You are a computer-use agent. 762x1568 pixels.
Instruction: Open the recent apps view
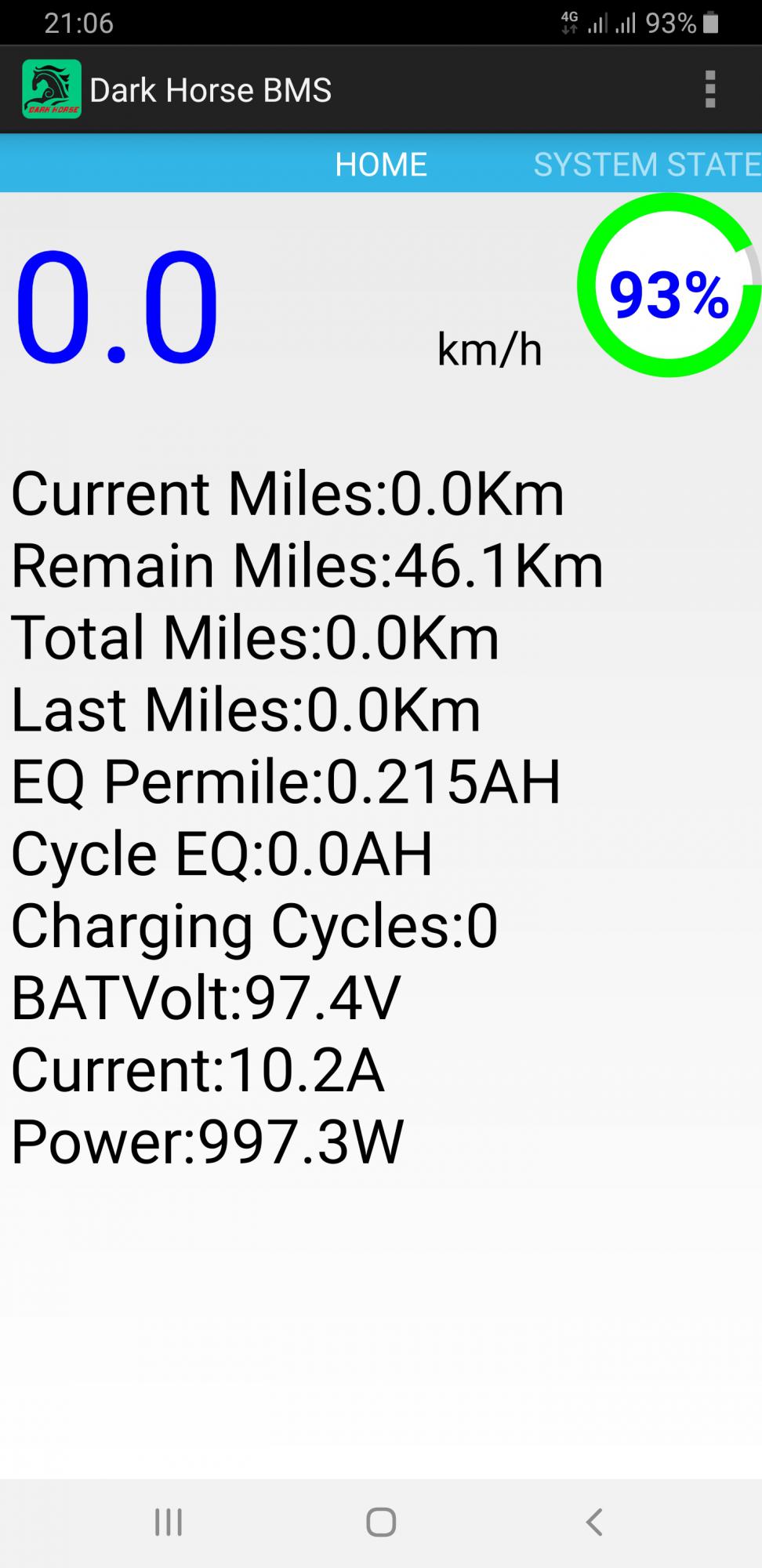[169, 1522]
